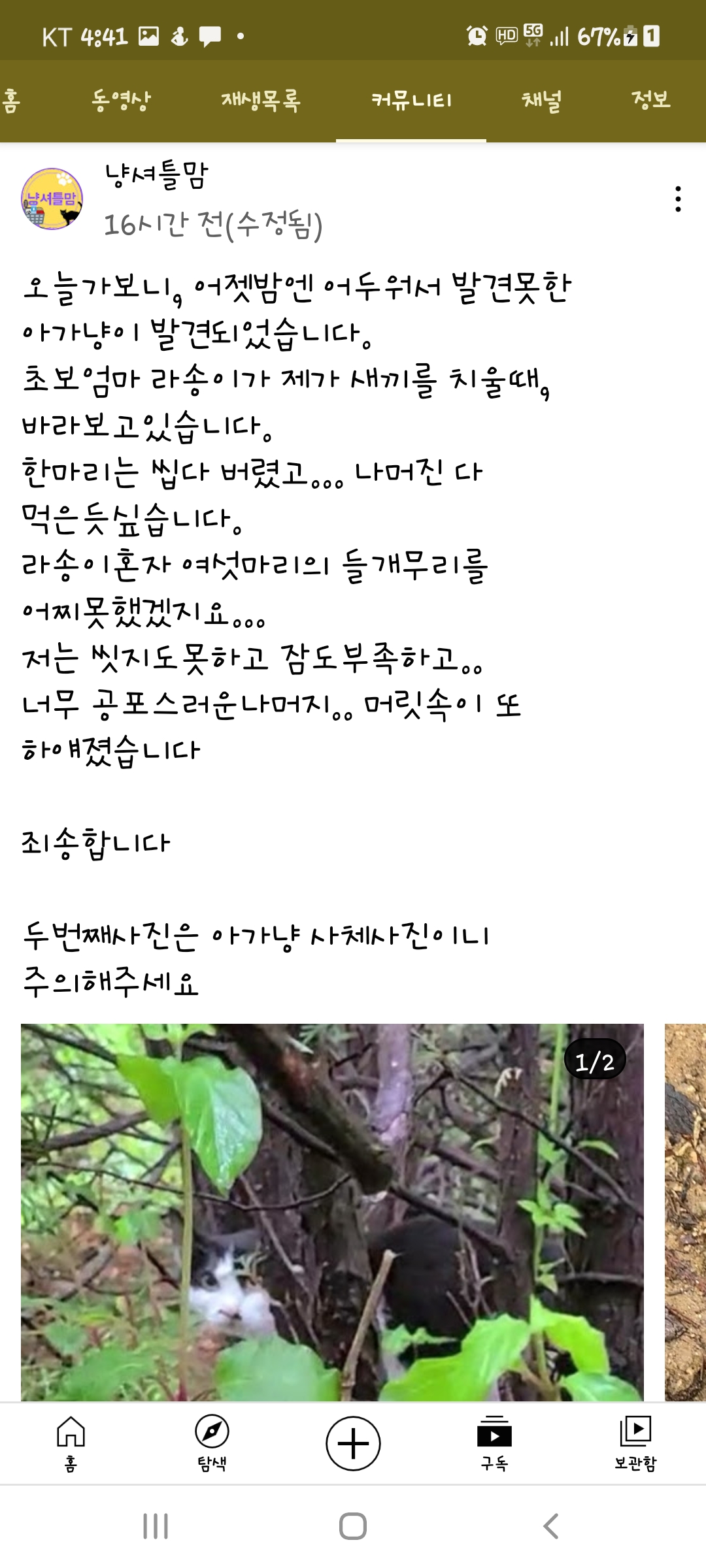Screen dimensions: 706x1568
Task: Go to the 채널 tab
Action: [541, 101]
